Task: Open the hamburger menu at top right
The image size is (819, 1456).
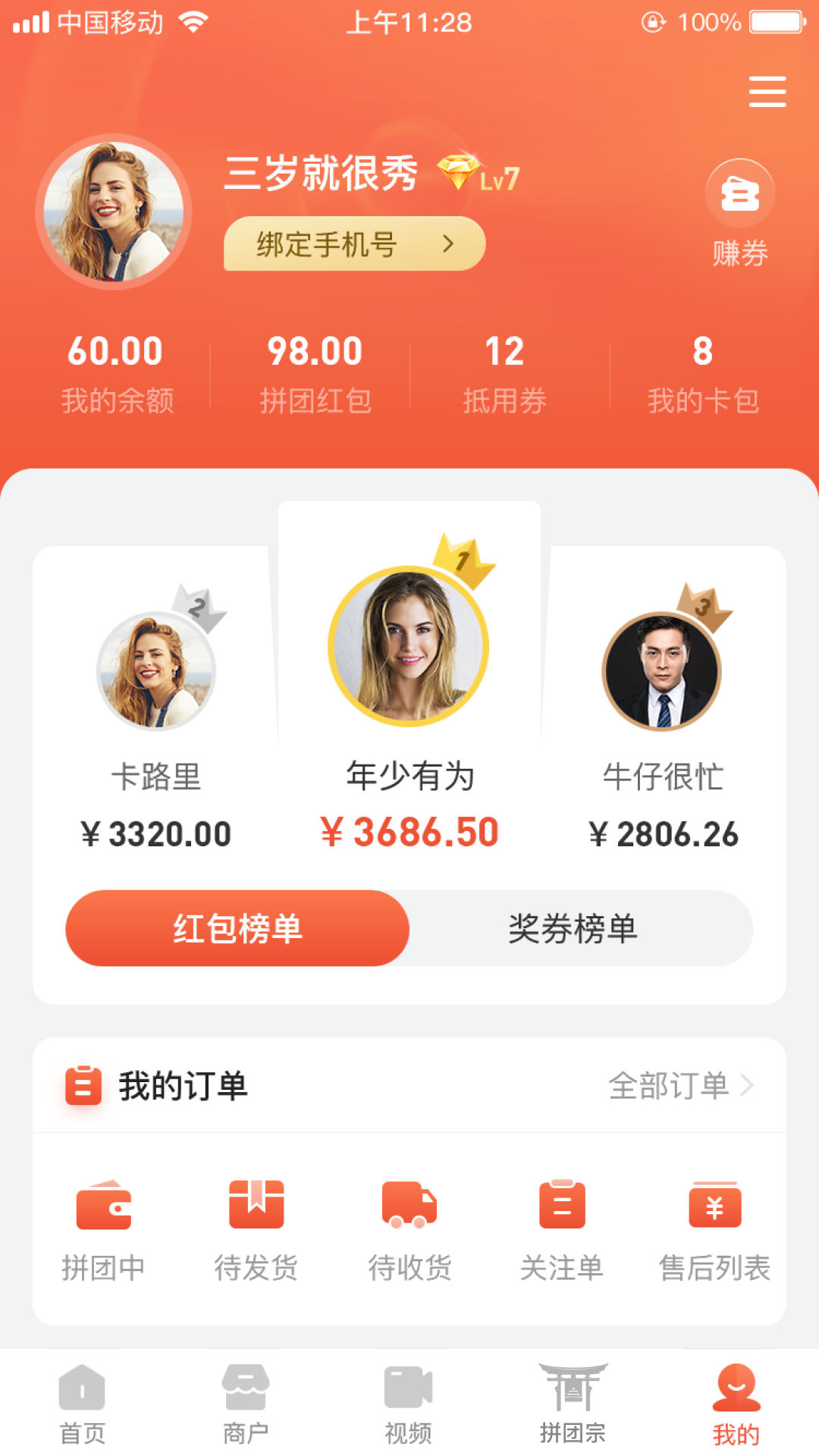Action: tap(767, 91)
